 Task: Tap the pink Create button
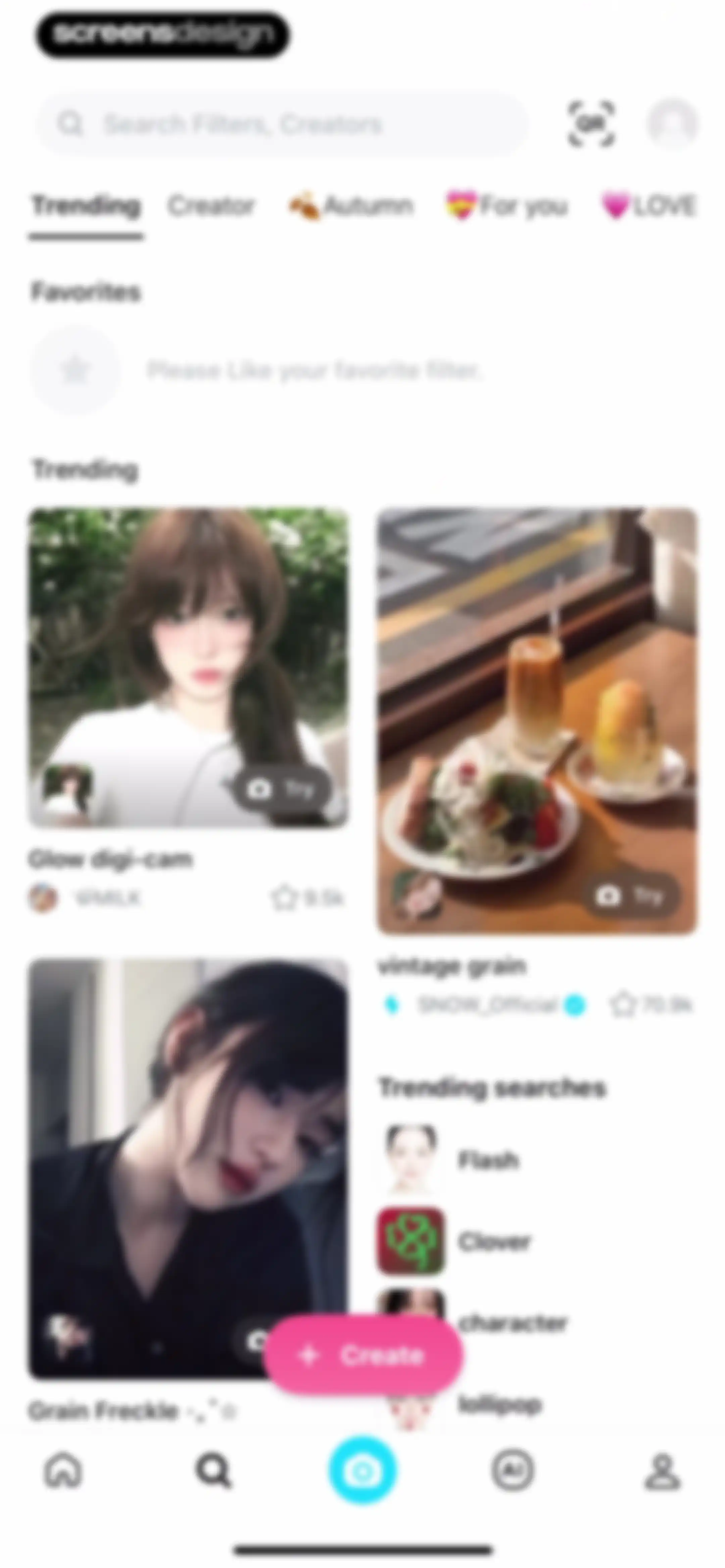(x=364, y=1355)
